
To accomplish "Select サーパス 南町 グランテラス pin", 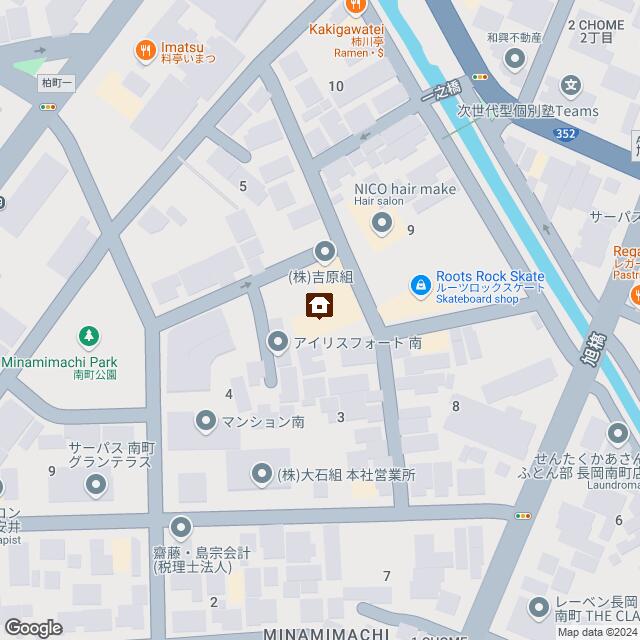I will click(x=96, y=486).
